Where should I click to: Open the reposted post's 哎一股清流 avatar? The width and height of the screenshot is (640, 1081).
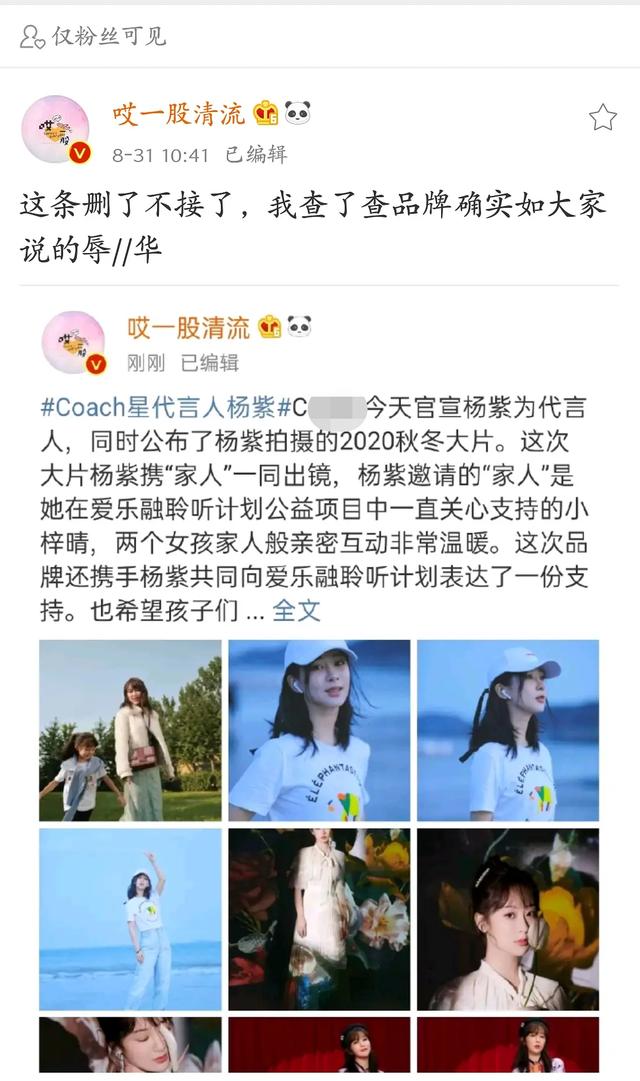(x=72, y=342)
